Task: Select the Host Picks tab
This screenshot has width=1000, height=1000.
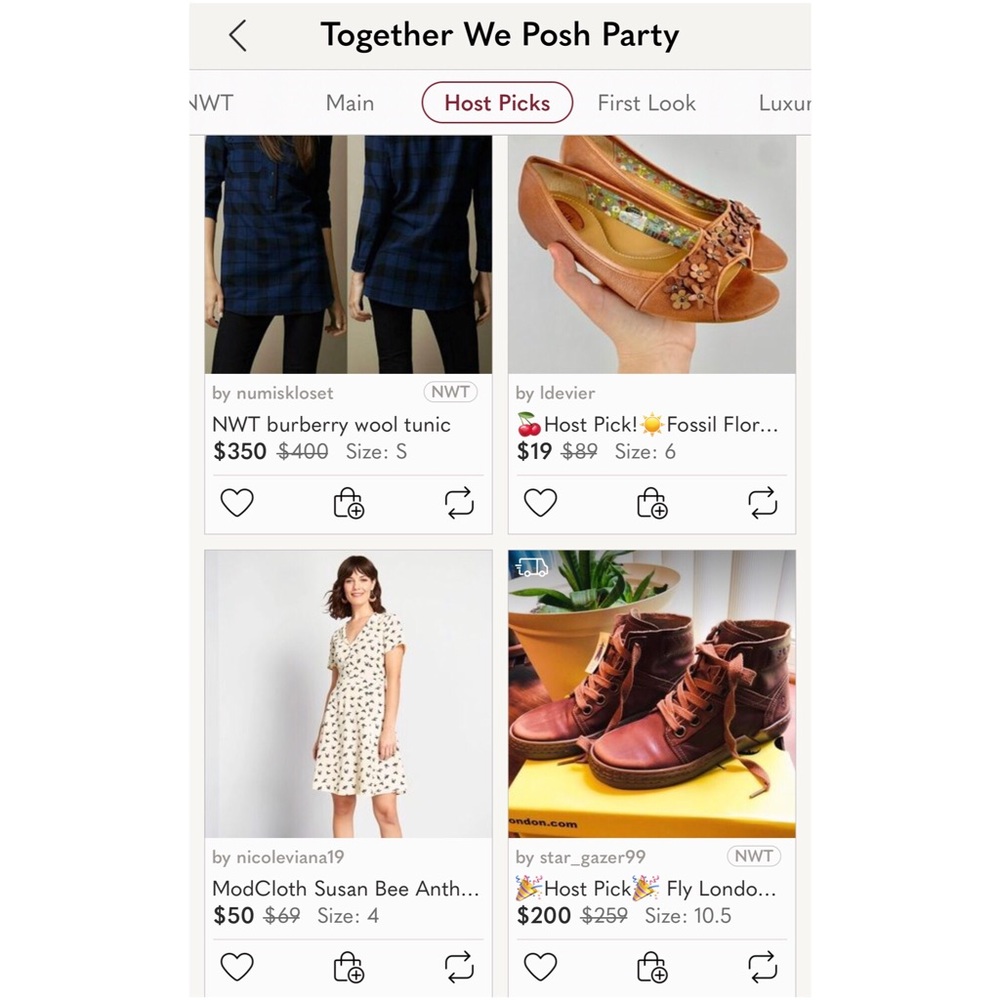Action: click(x=497, y=103)
